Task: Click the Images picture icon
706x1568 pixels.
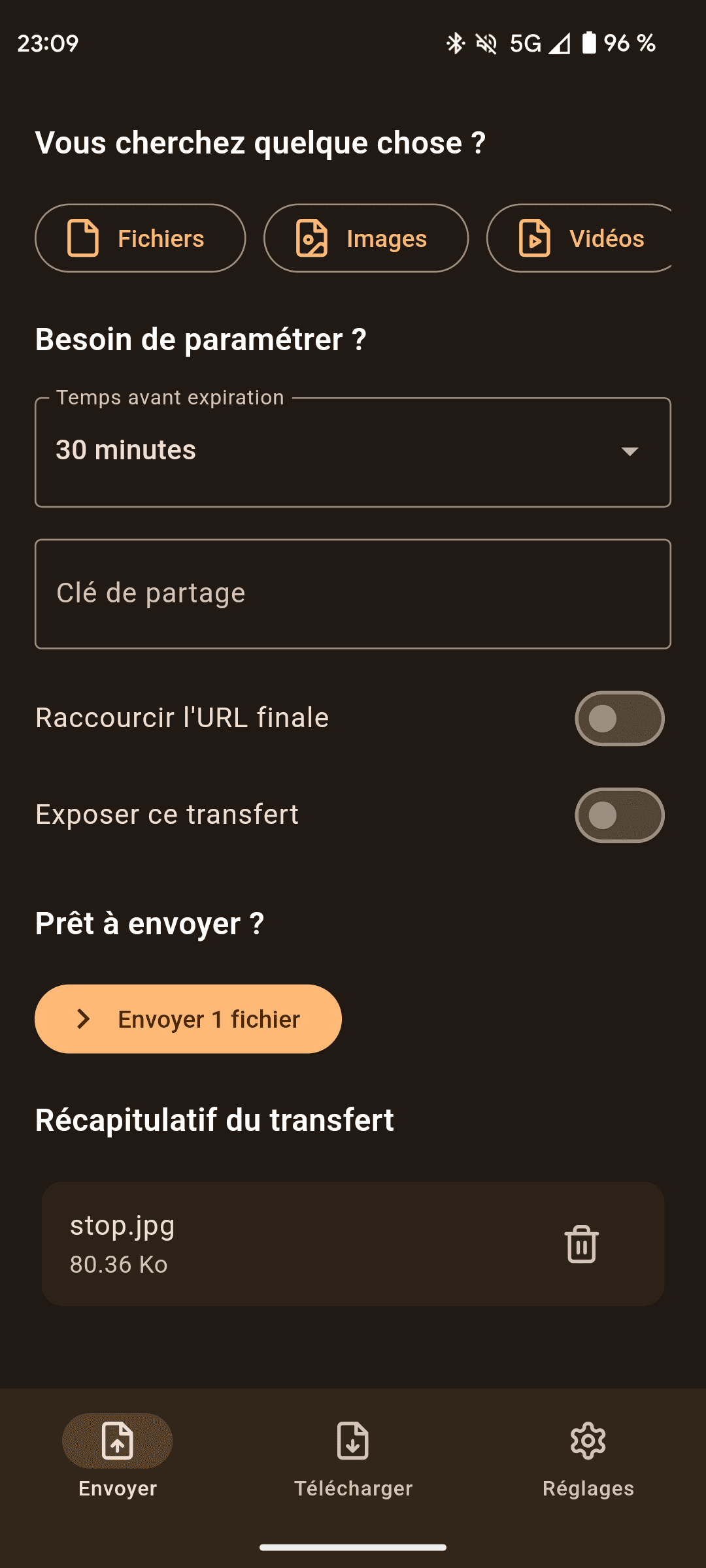Action: click(x=312, y=238)
